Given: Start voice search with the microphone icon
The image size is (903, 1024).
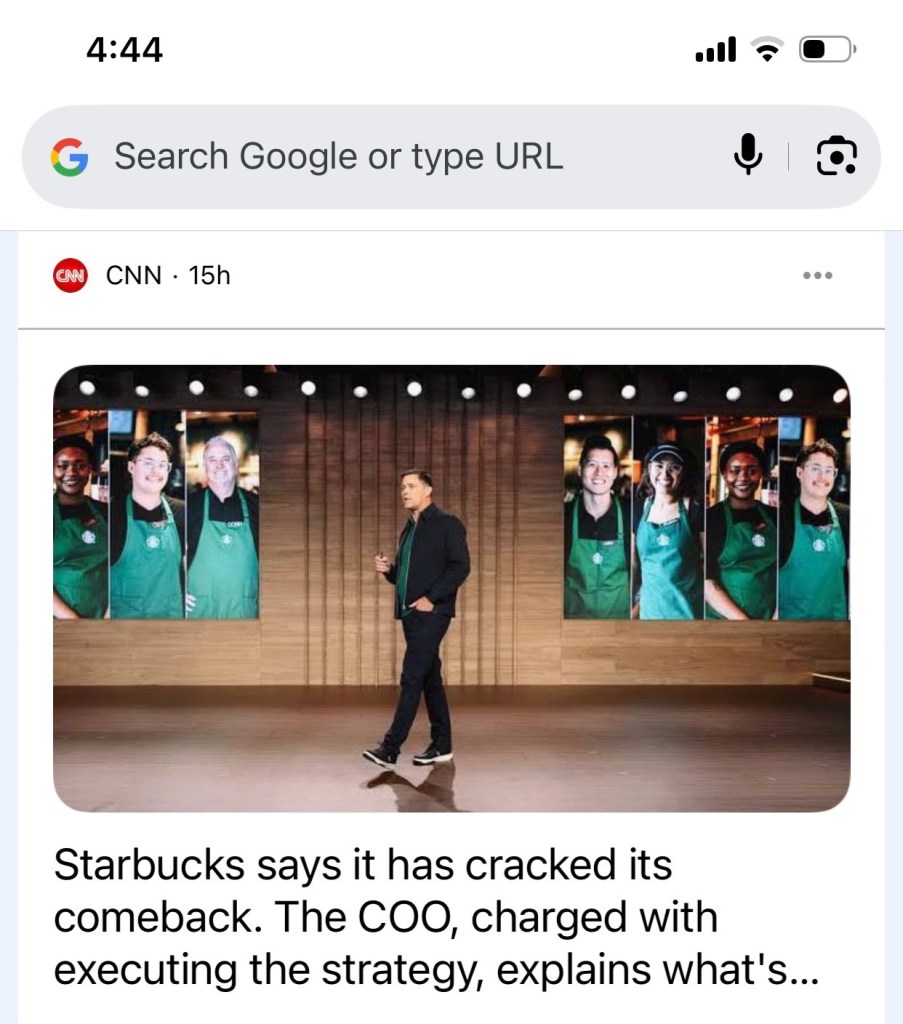Looking at the screenshot, I should pos(748,156).
